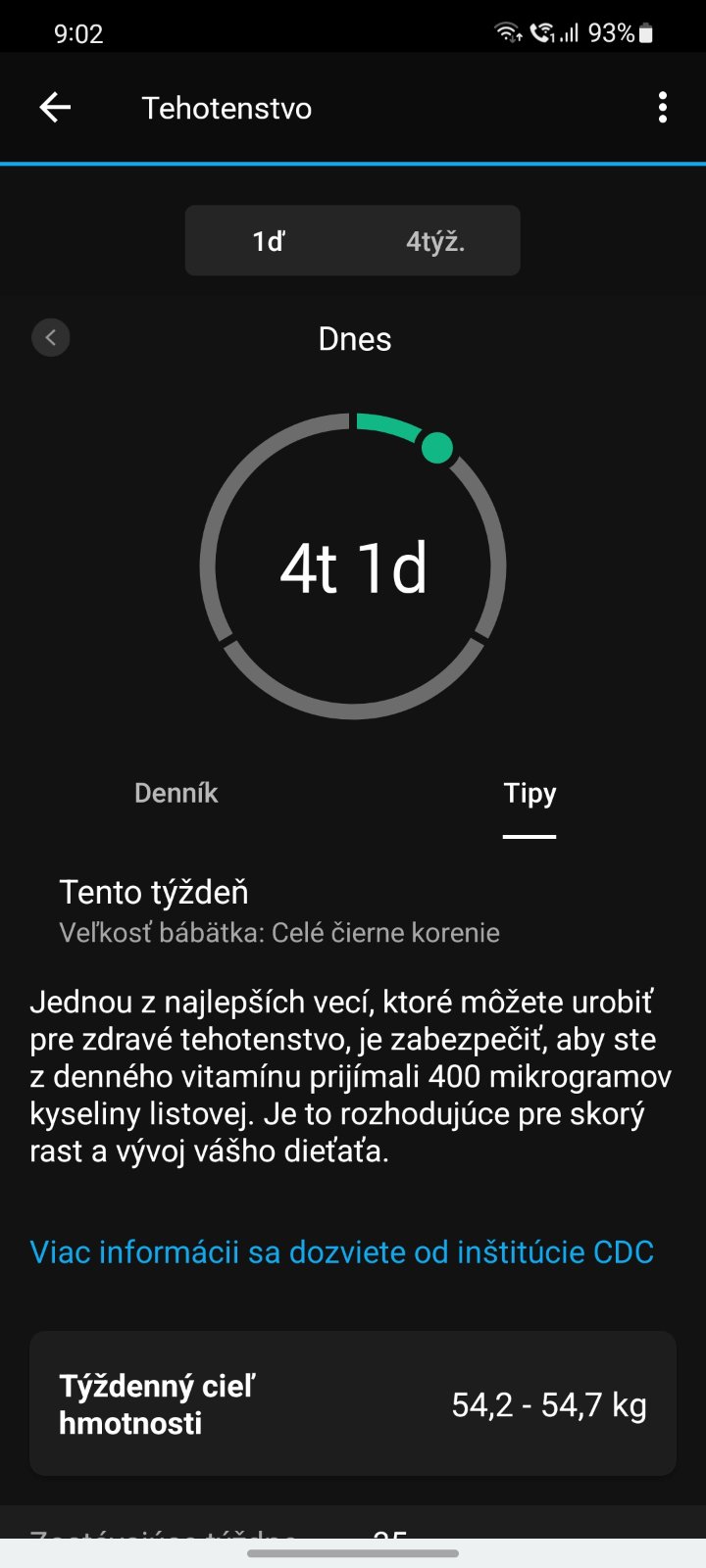Image resolution: width=706 pixels, height=1568 pixels.
Task: Switch to the Denník tab
Action: coord(176,793)
